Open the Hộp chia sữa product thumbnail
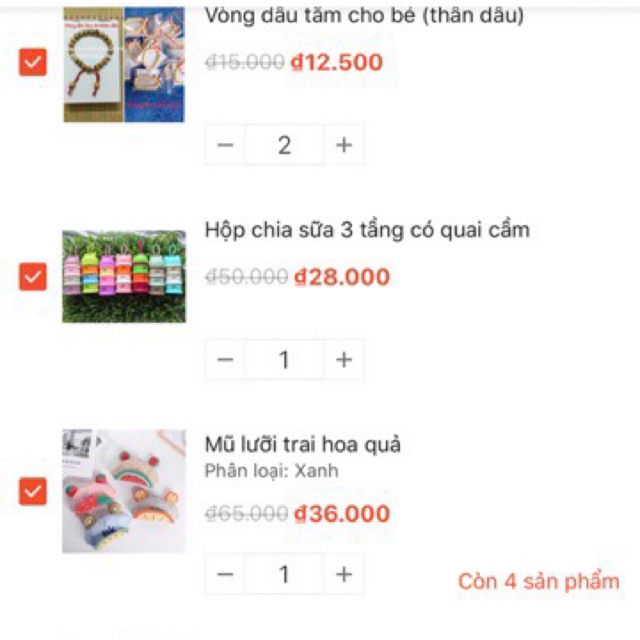Image resolution: width=640 pixels, height=640 pixels. [x=124, y=276]
